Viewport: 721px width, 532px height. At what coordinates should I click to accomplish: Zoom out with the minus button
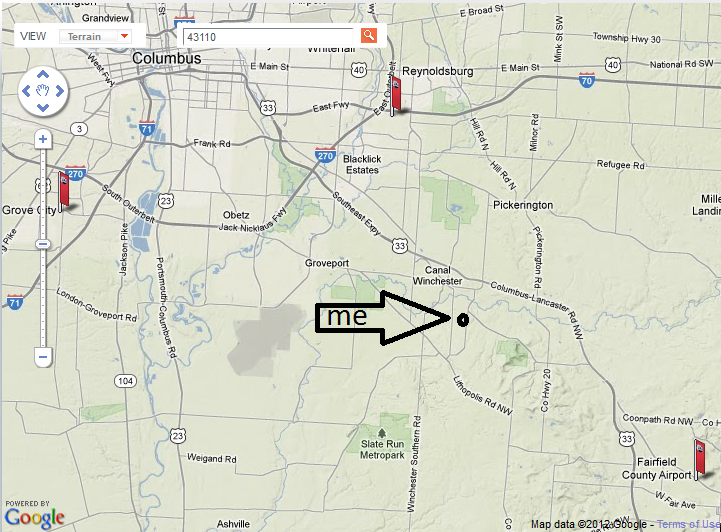43,356
